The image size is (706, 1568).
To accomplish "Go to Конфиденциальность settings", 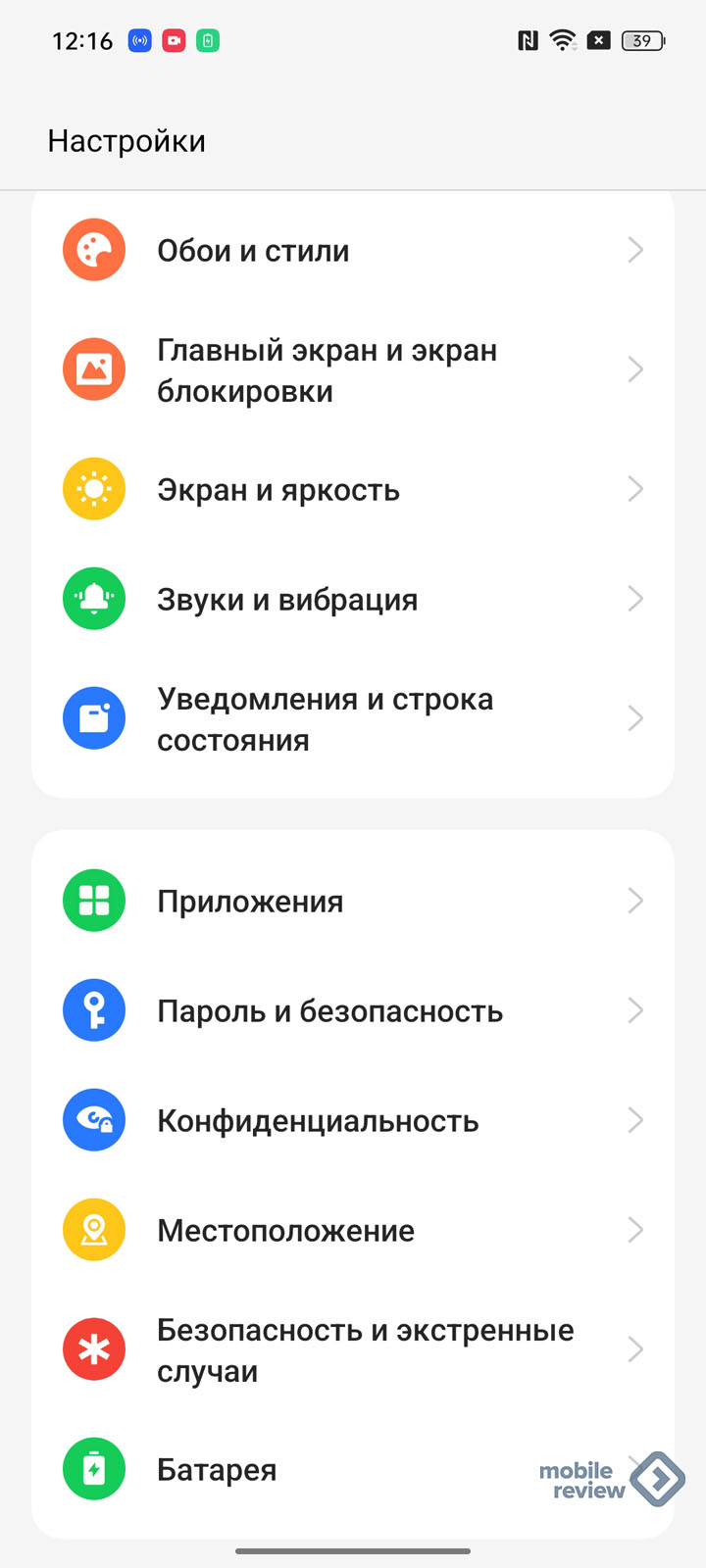I will pos(353,1120).
